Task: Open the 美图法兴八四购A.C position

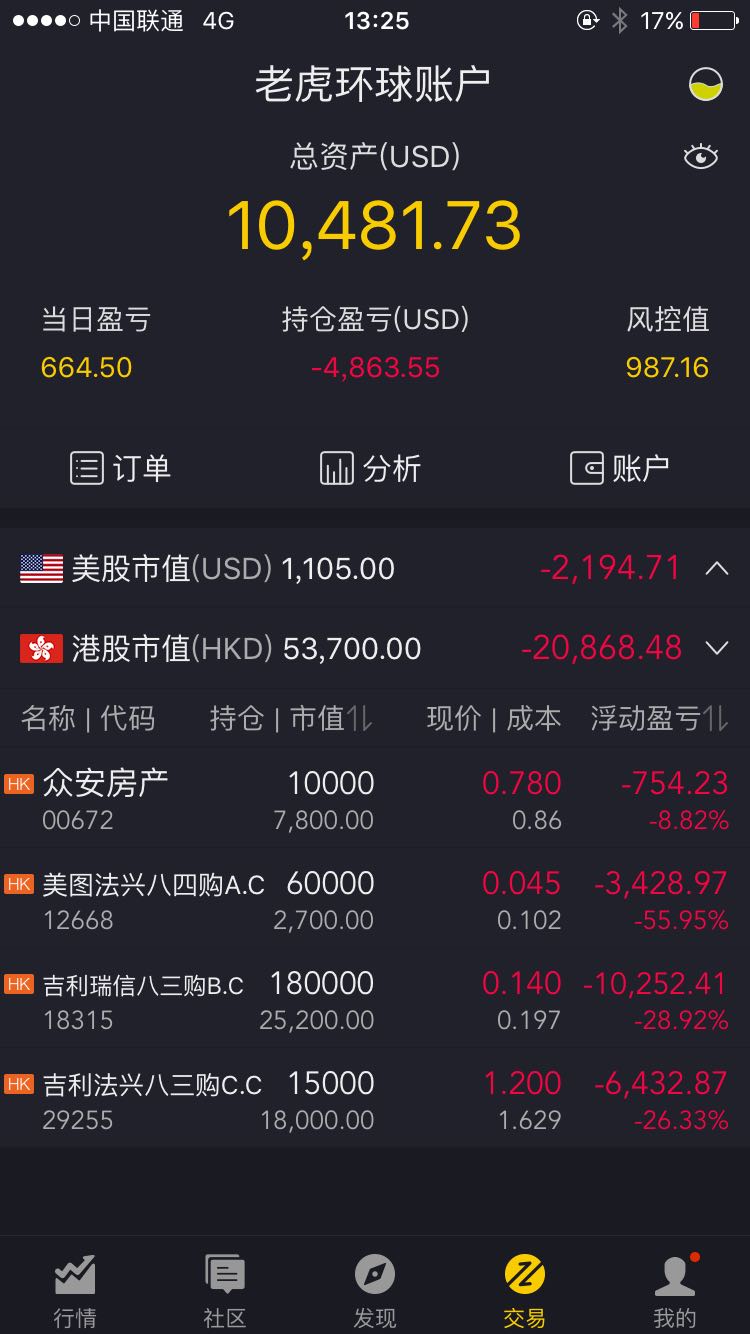Action: point(375,899)
